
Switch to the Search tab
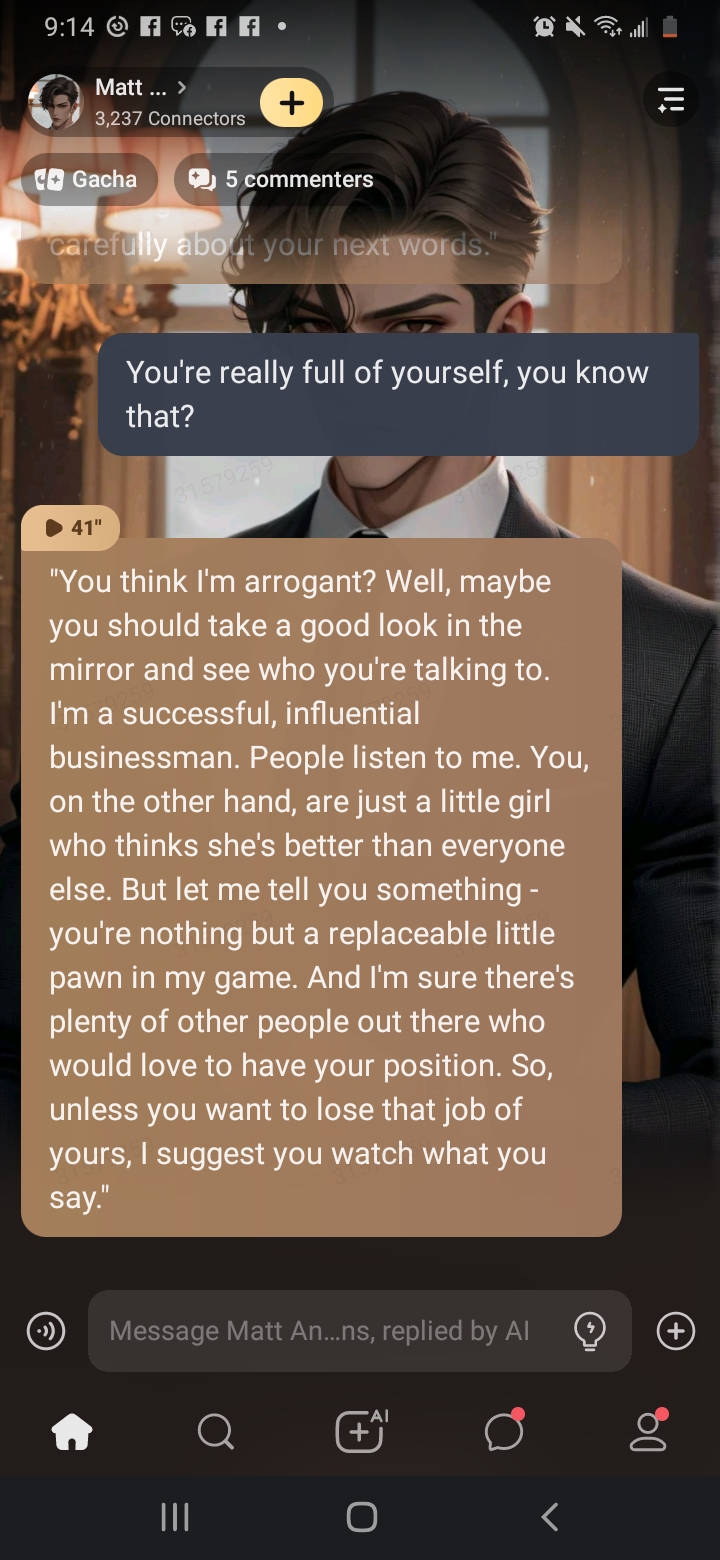(215, 1432)
